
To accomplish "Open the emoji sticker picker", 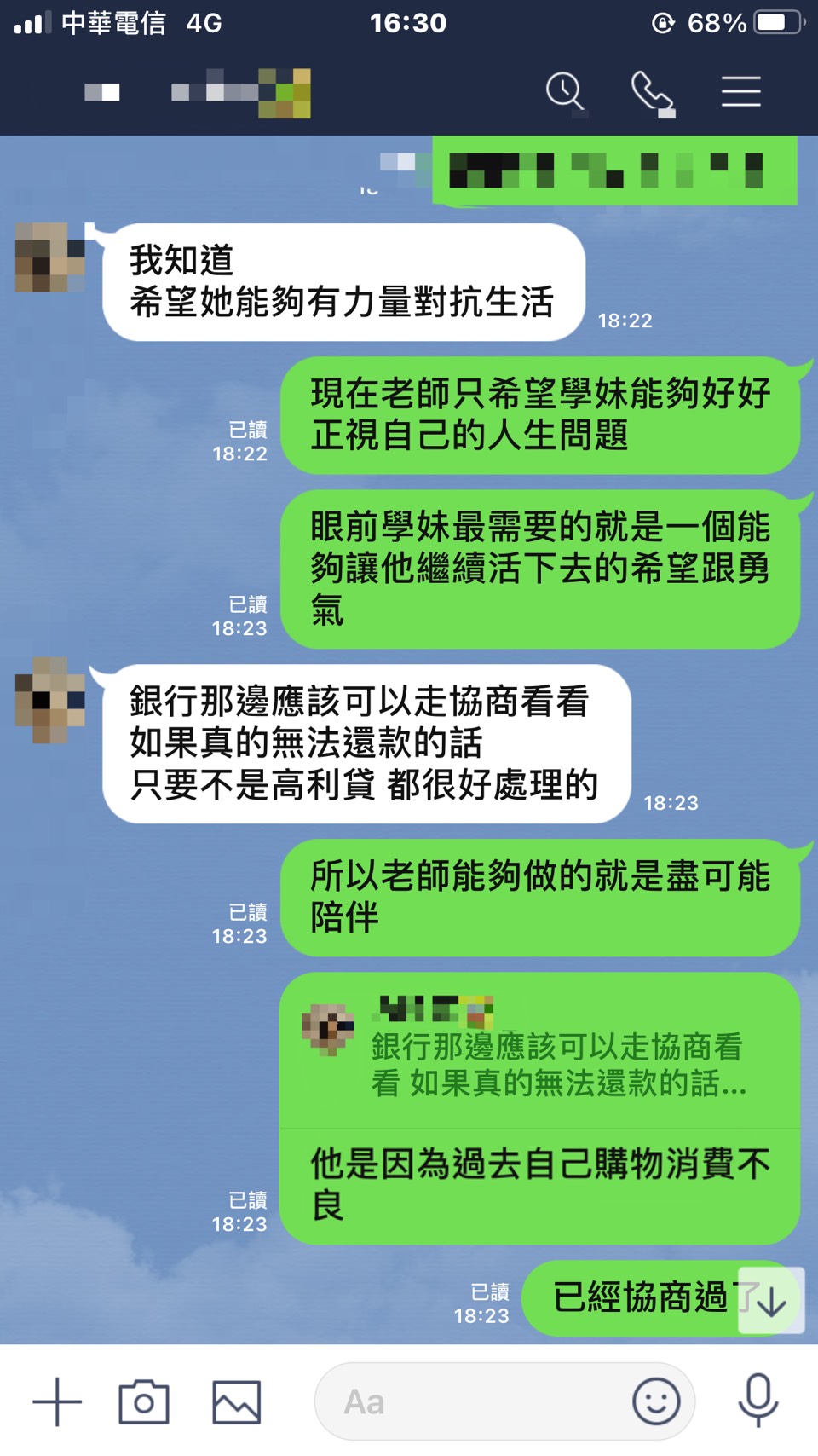I will point(656,1401).
